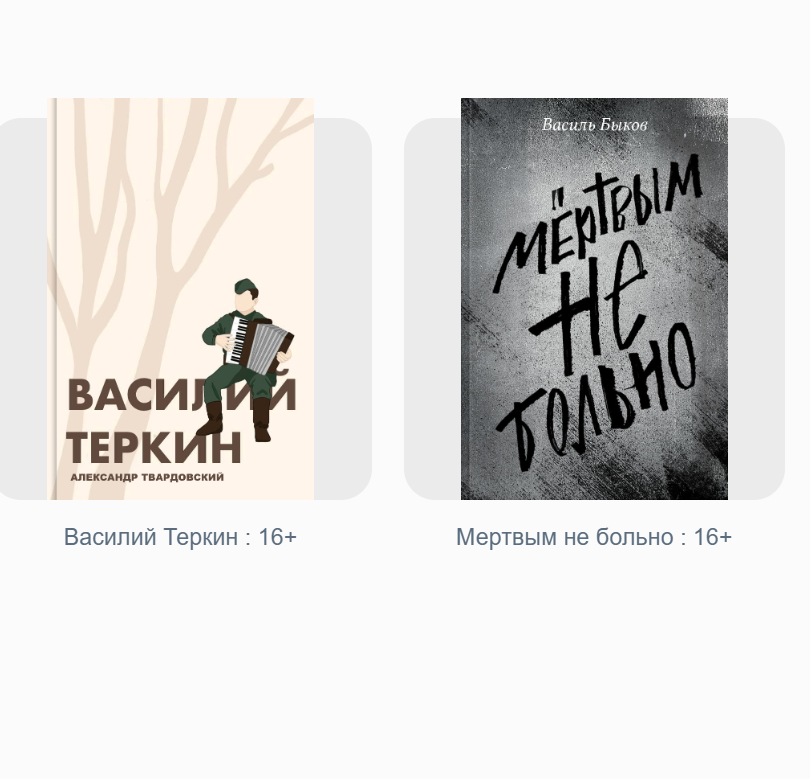810x779 pixels.
Task: Open the Мертвым не больно book cover
Action: 594,298
